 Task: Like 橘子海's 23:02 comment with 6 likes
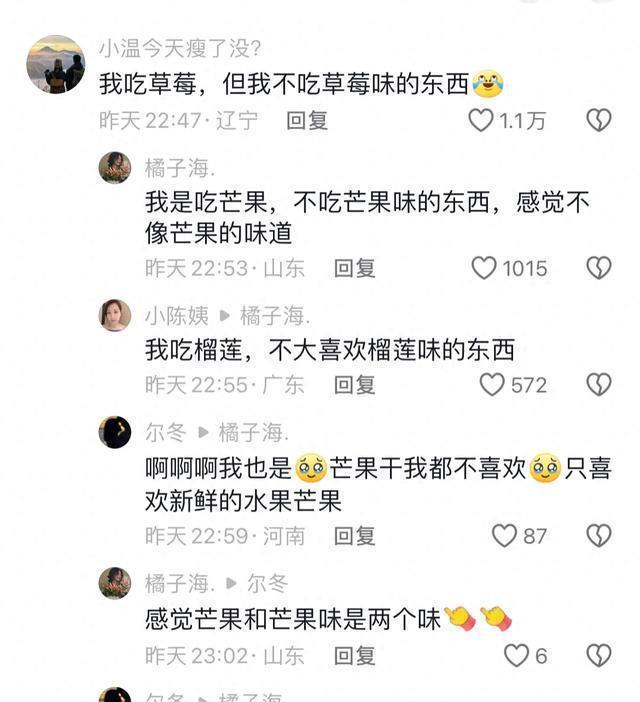point(516,656)
